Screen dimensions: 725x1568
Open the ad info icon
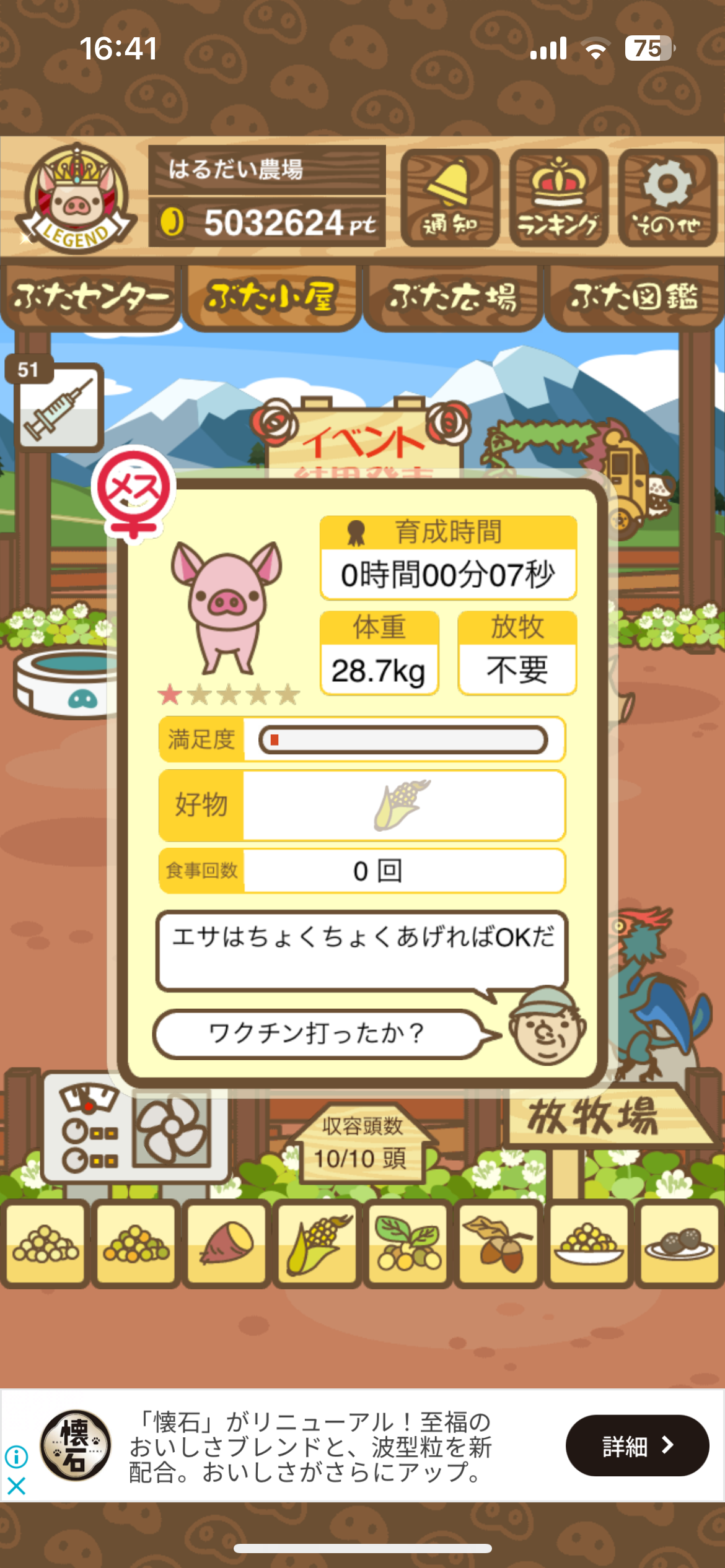pyautogui.click(x=16, y=1457)
